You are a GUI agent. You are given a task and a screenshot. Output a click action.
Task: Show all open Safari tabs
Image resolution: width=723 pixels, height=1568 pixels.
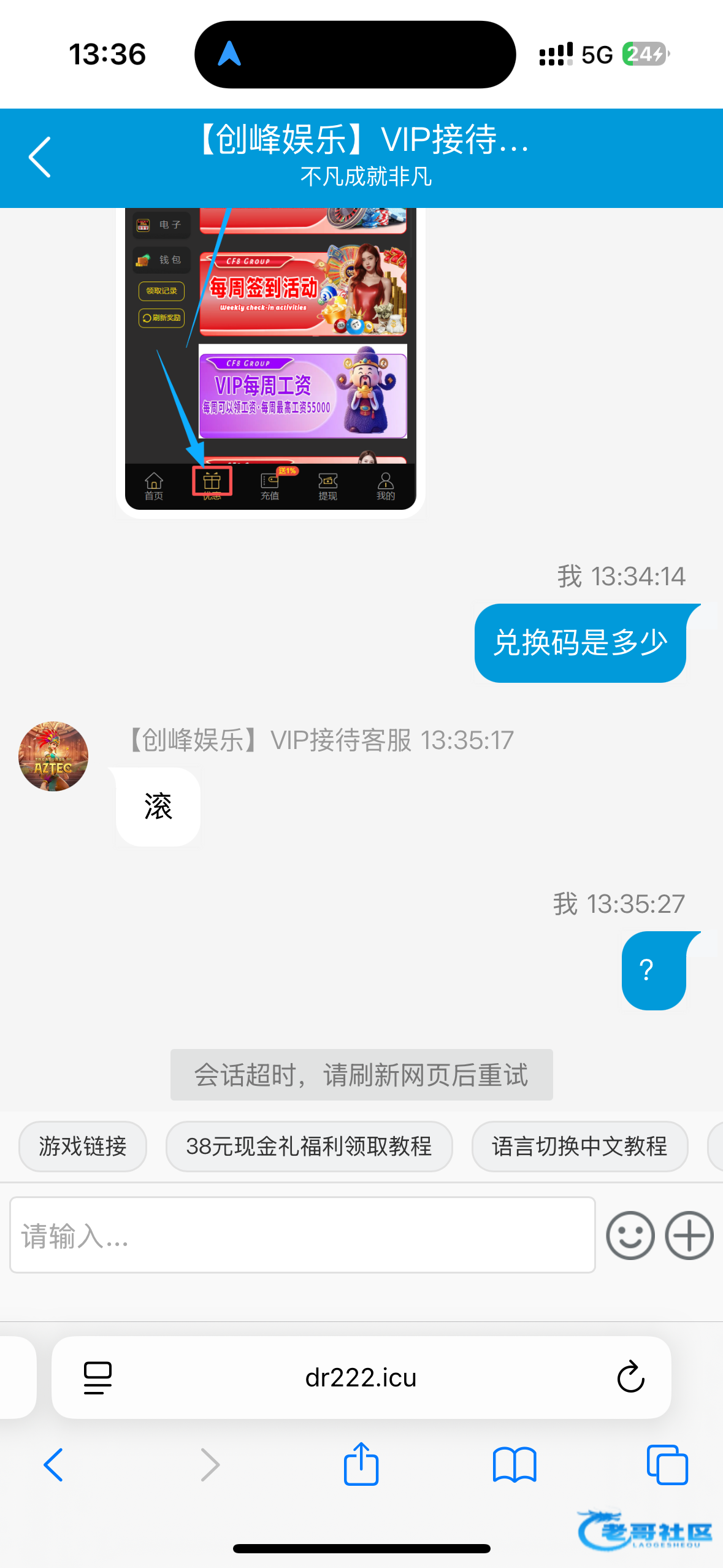tap(667, 1465)
